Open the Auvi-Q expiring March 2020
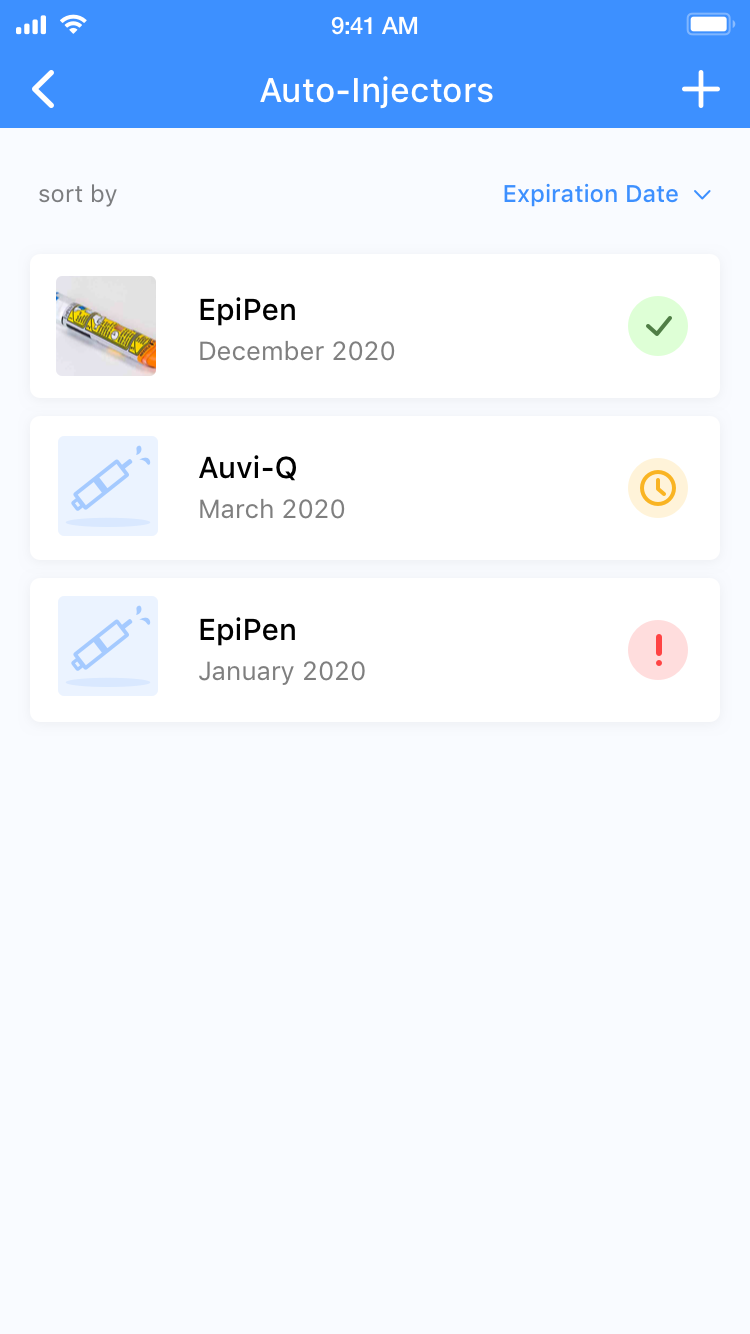Screen dimensions: 750x1334 click(x=375, y=488)
